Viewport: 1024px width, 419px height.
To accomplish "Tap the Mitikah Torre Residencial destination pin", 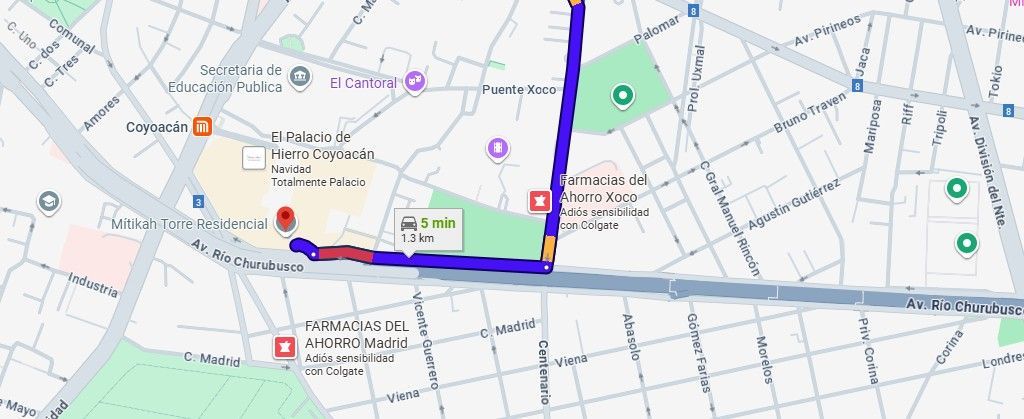I will [286, 219].
